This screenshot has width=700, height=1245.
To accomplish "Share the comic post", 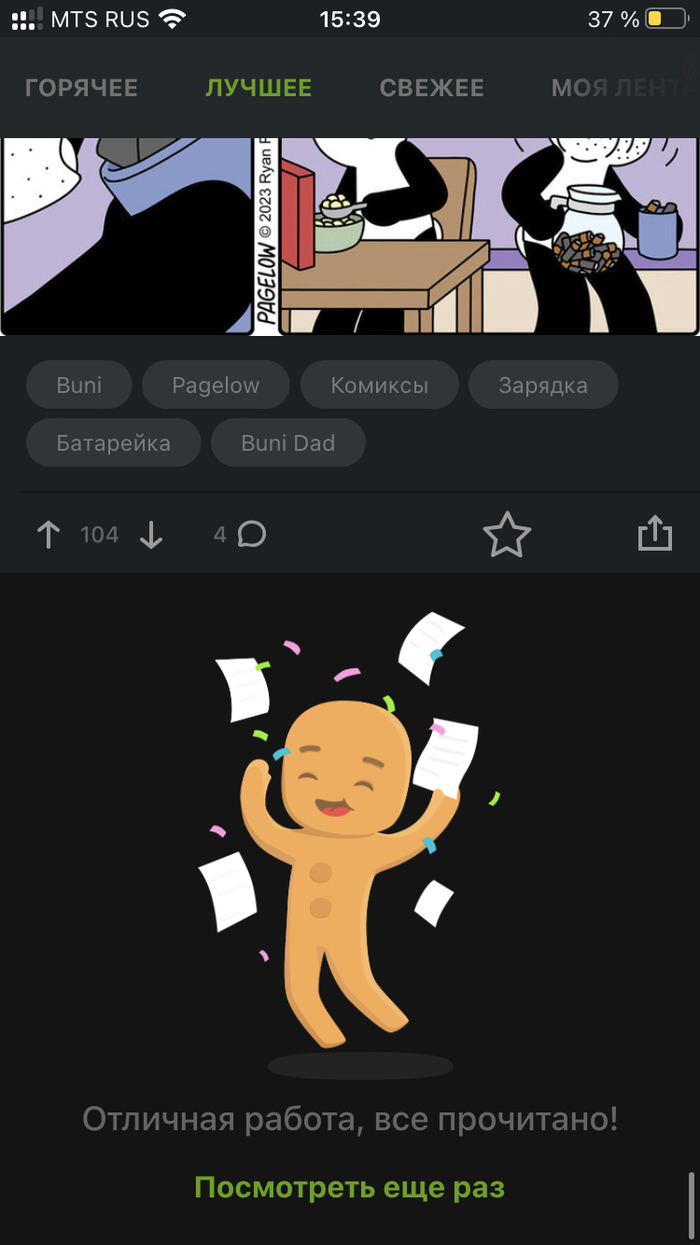I will pyautogui.click(x=655, y=533).
